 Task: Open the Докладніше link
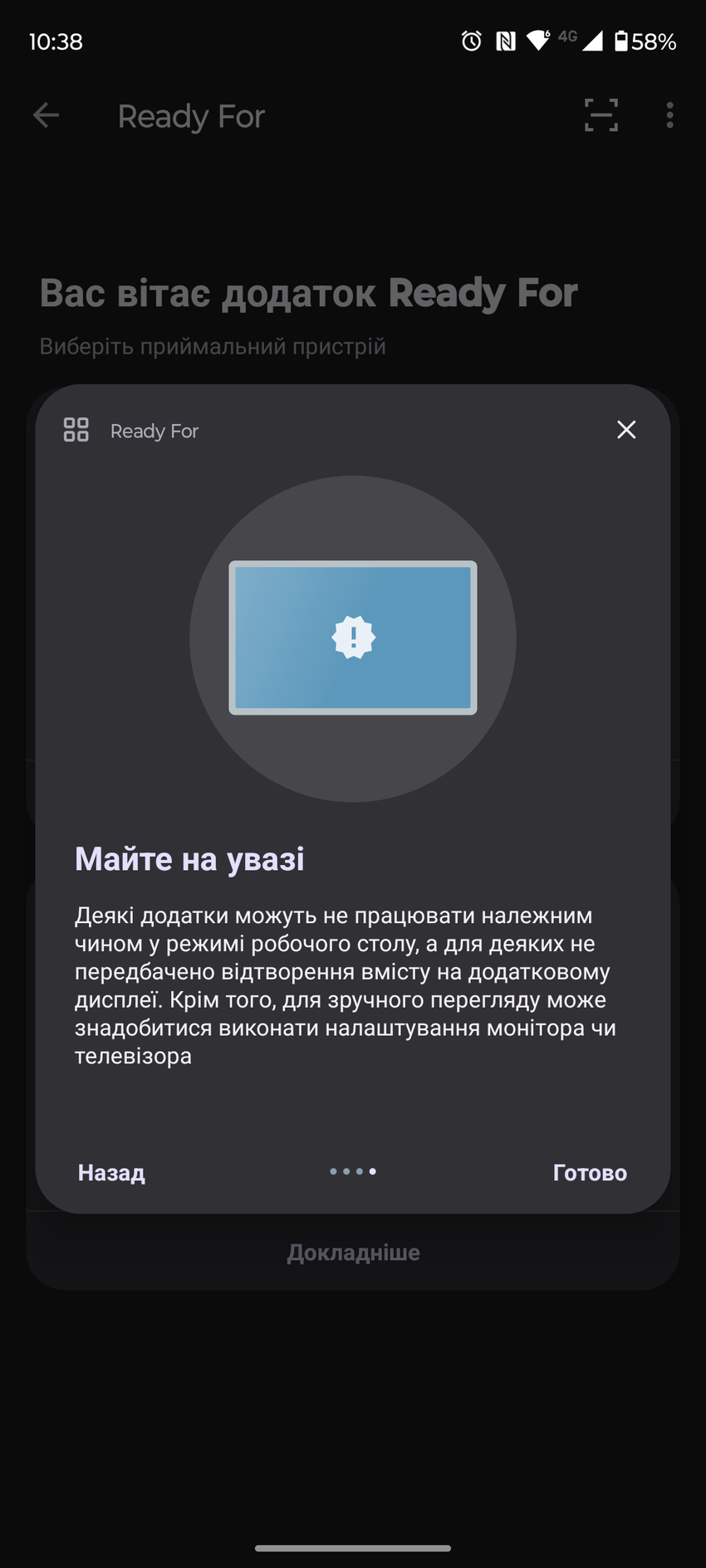[353, 1253]
